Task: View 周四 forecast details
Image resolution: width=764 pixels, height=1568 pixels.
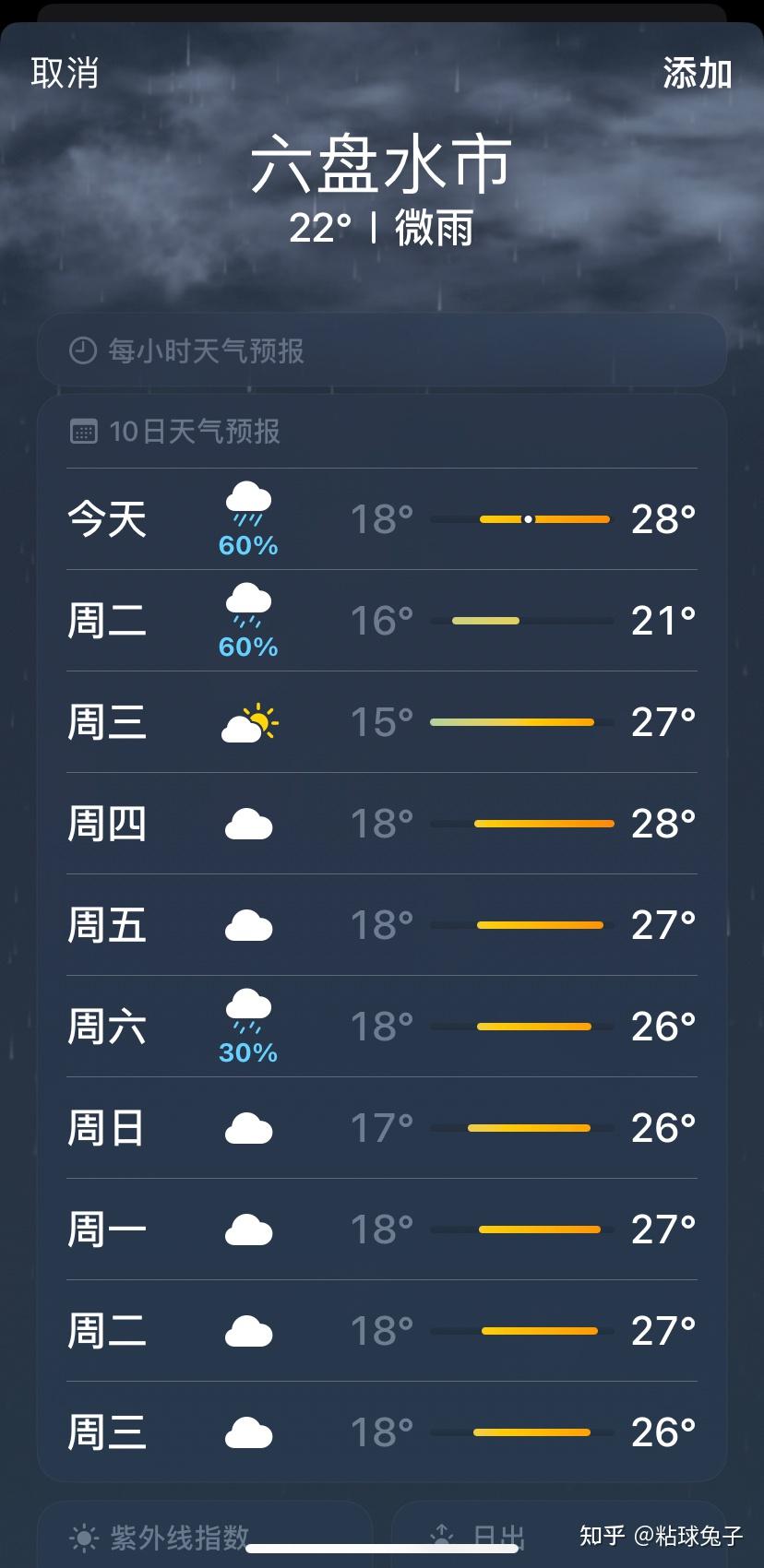Action: pos(382,824)
